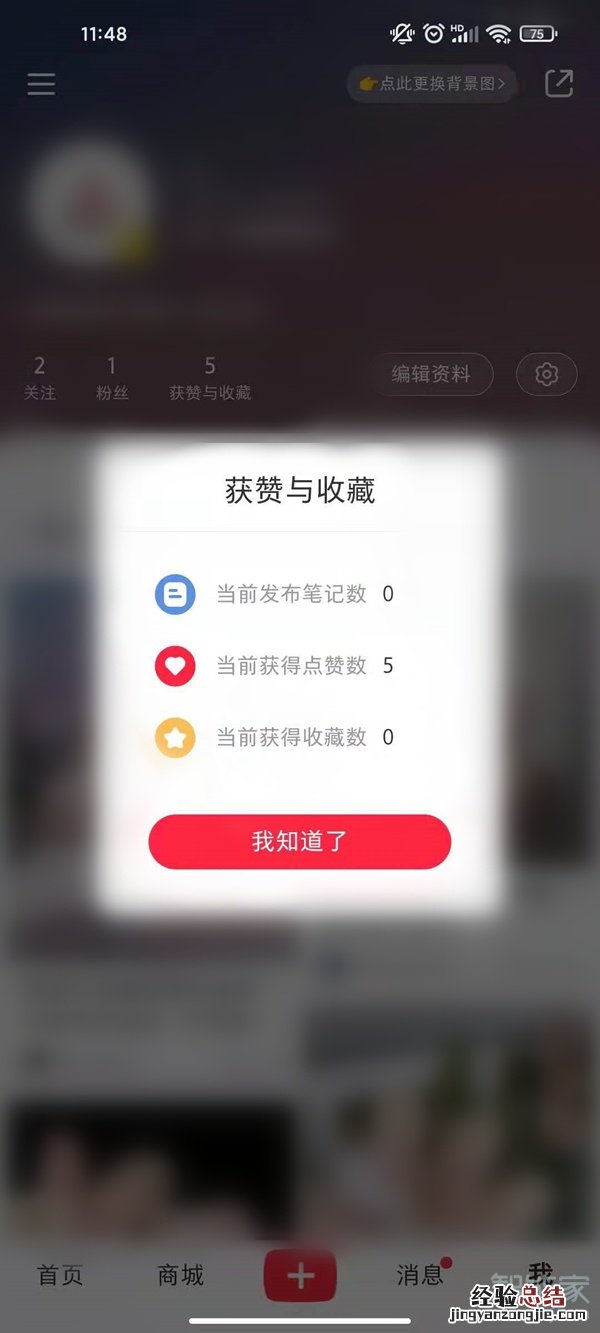Open the settings gear icon
Image resolution: width=600 pixels, height=1333 pixels.
[x=546, y=374]
